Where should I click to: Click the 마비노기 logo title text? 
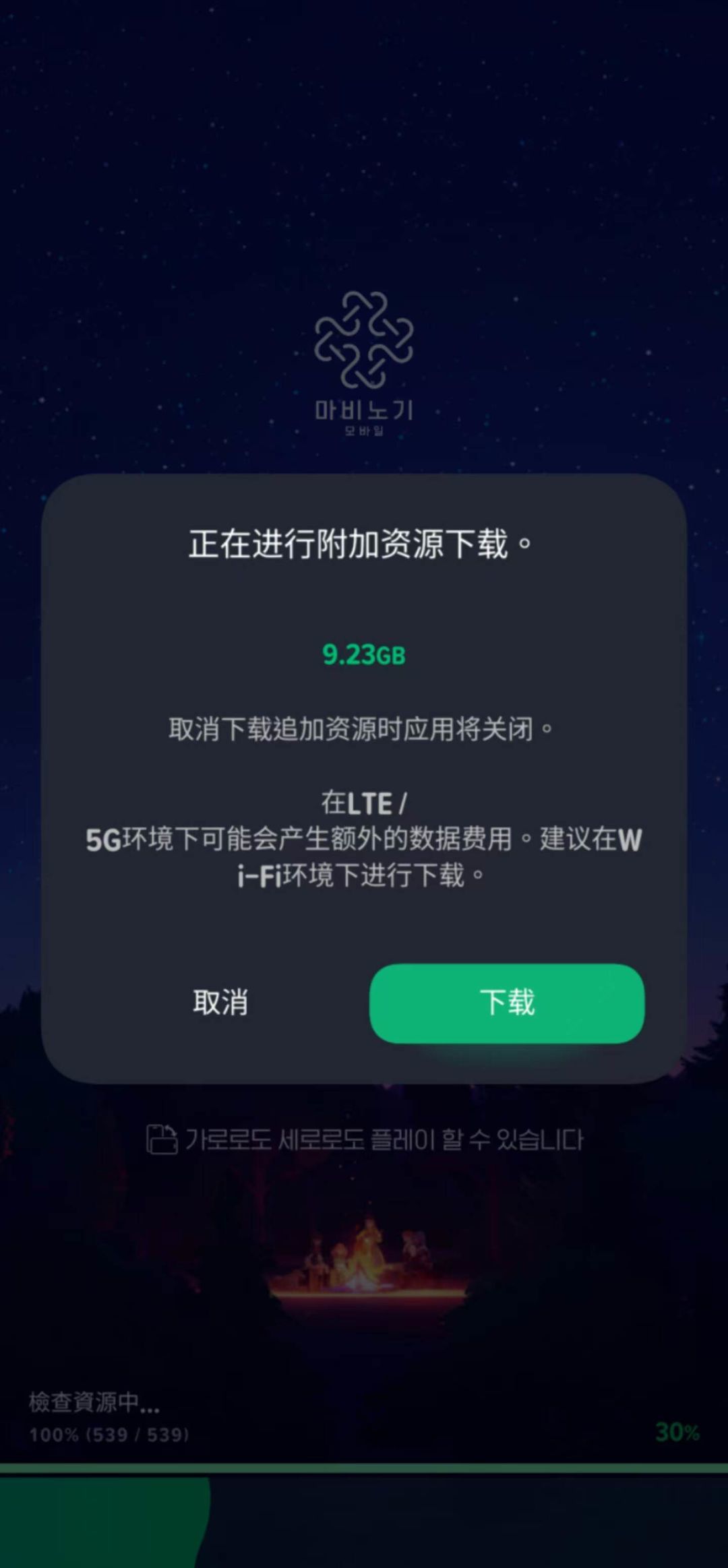click(364, 409)
